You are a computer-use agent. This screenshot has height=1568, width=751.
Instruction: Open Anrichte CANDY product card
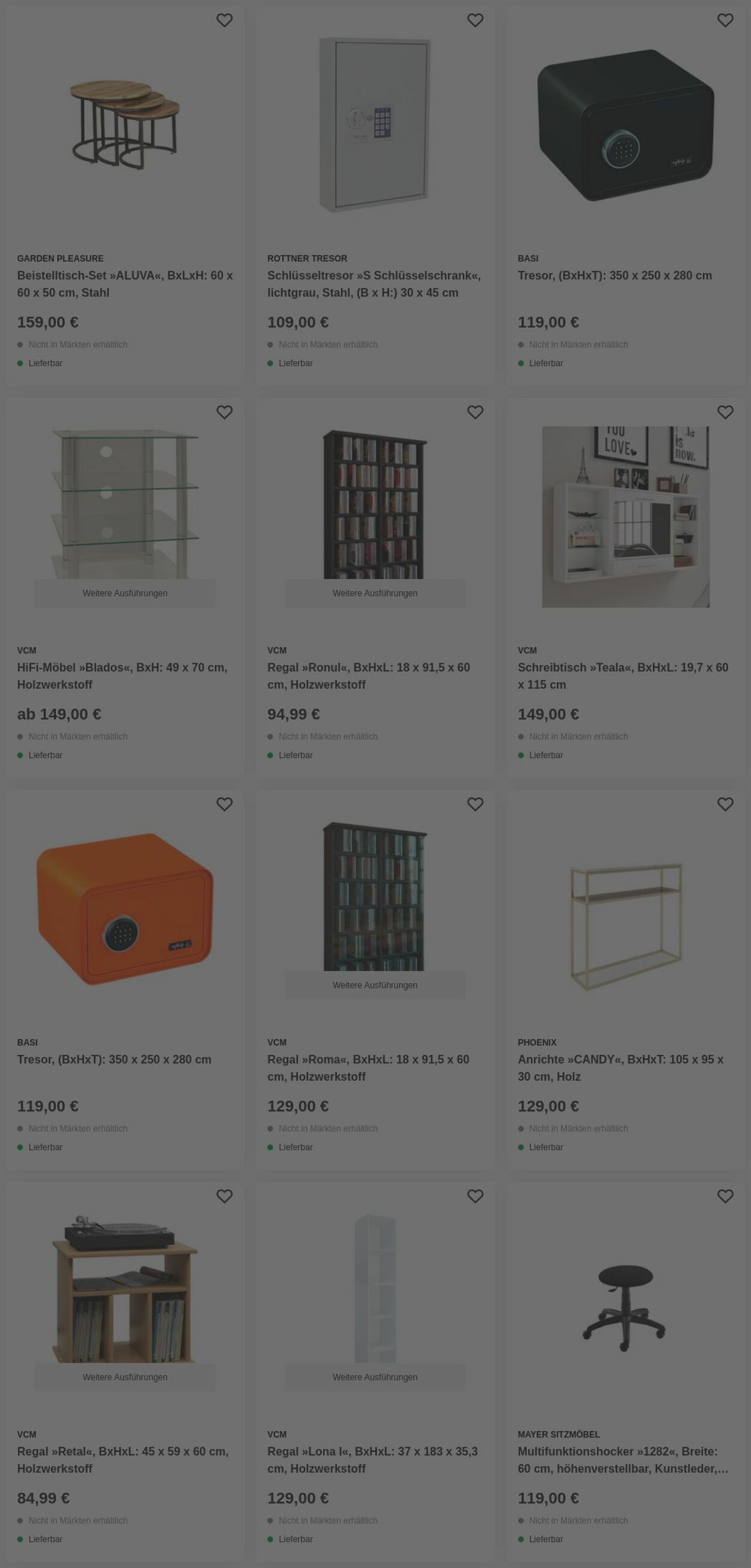point(621,1068)
